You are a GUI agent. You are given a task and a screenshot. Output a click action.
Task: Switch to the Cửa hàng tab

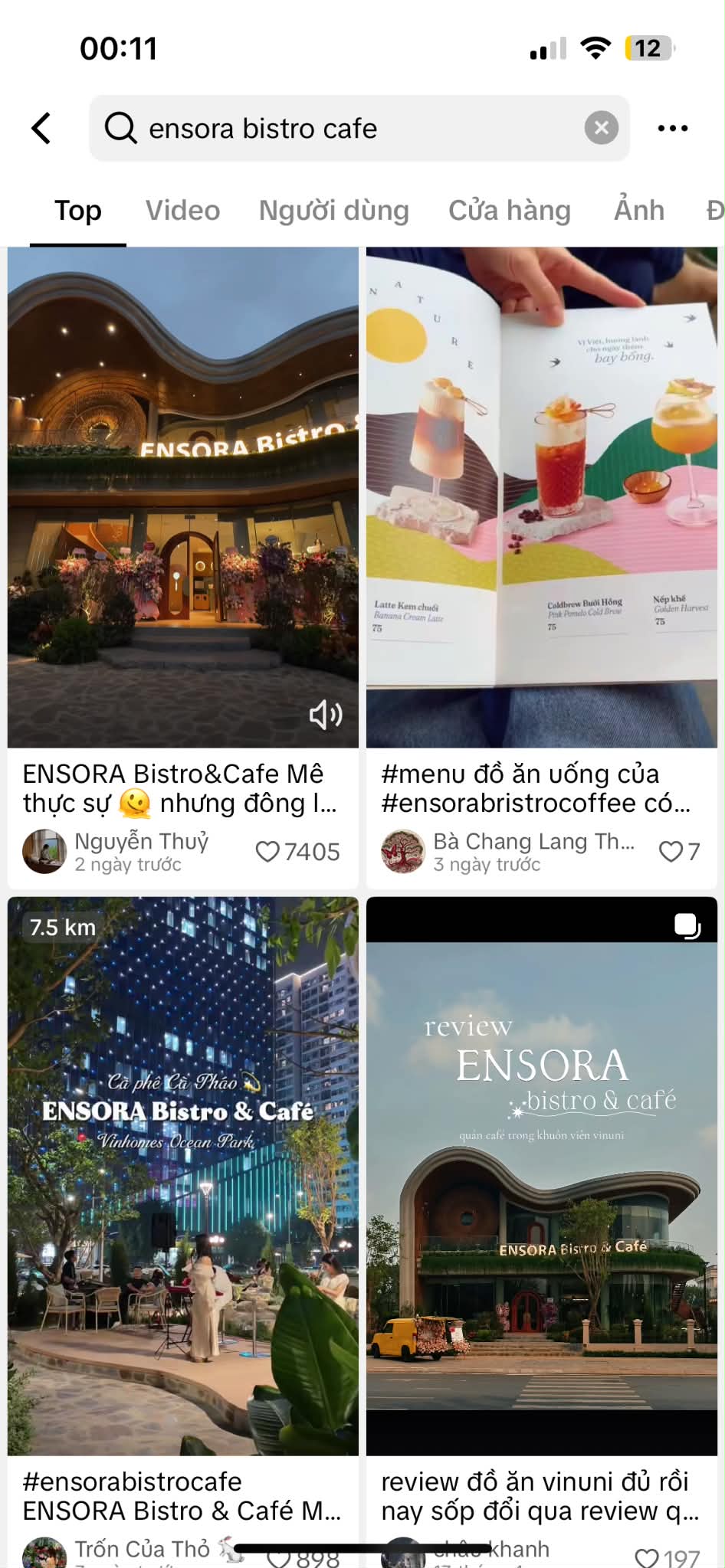point(510,211)
